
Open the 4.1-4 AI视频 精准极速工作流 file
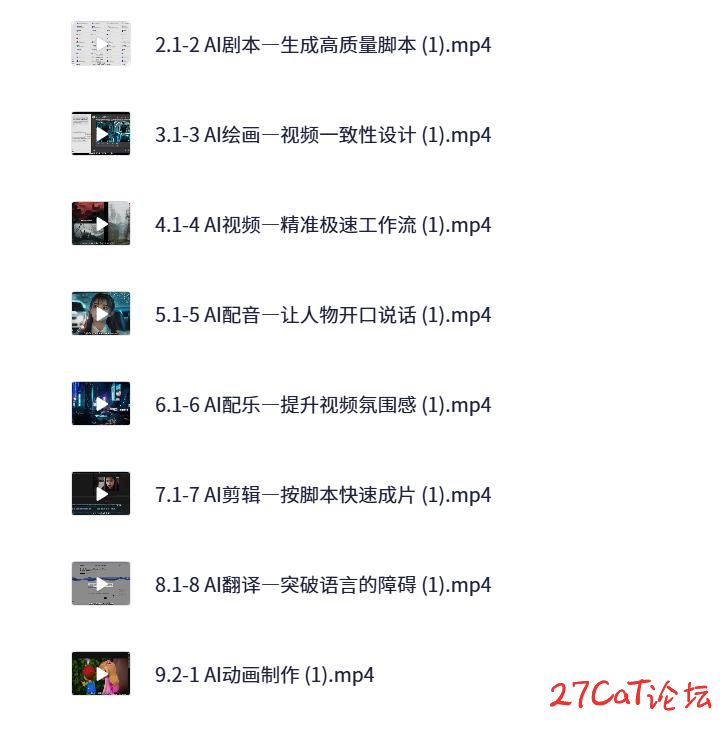point(322,225)
